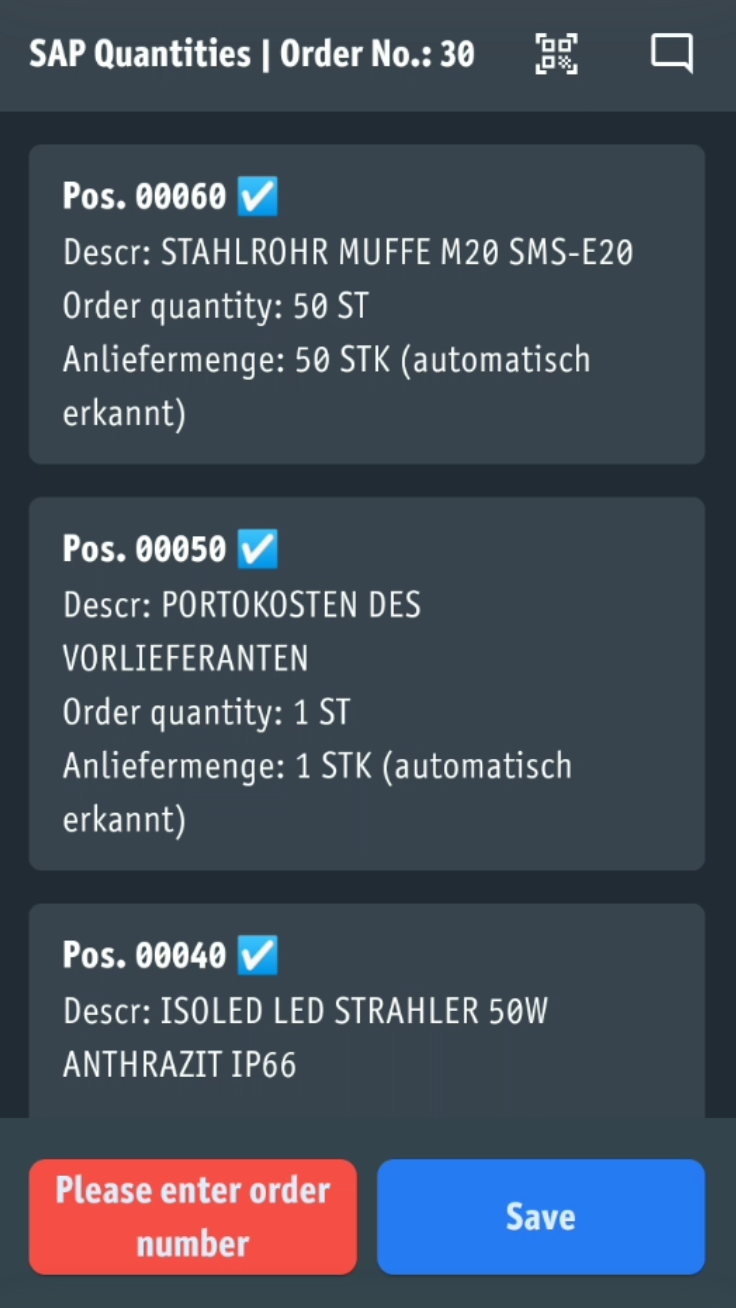This screenshot has height=1308, width=736.
Task: Open position 00060 STAHLROHR MUFFE card
Action: click(x=367, y=304)
